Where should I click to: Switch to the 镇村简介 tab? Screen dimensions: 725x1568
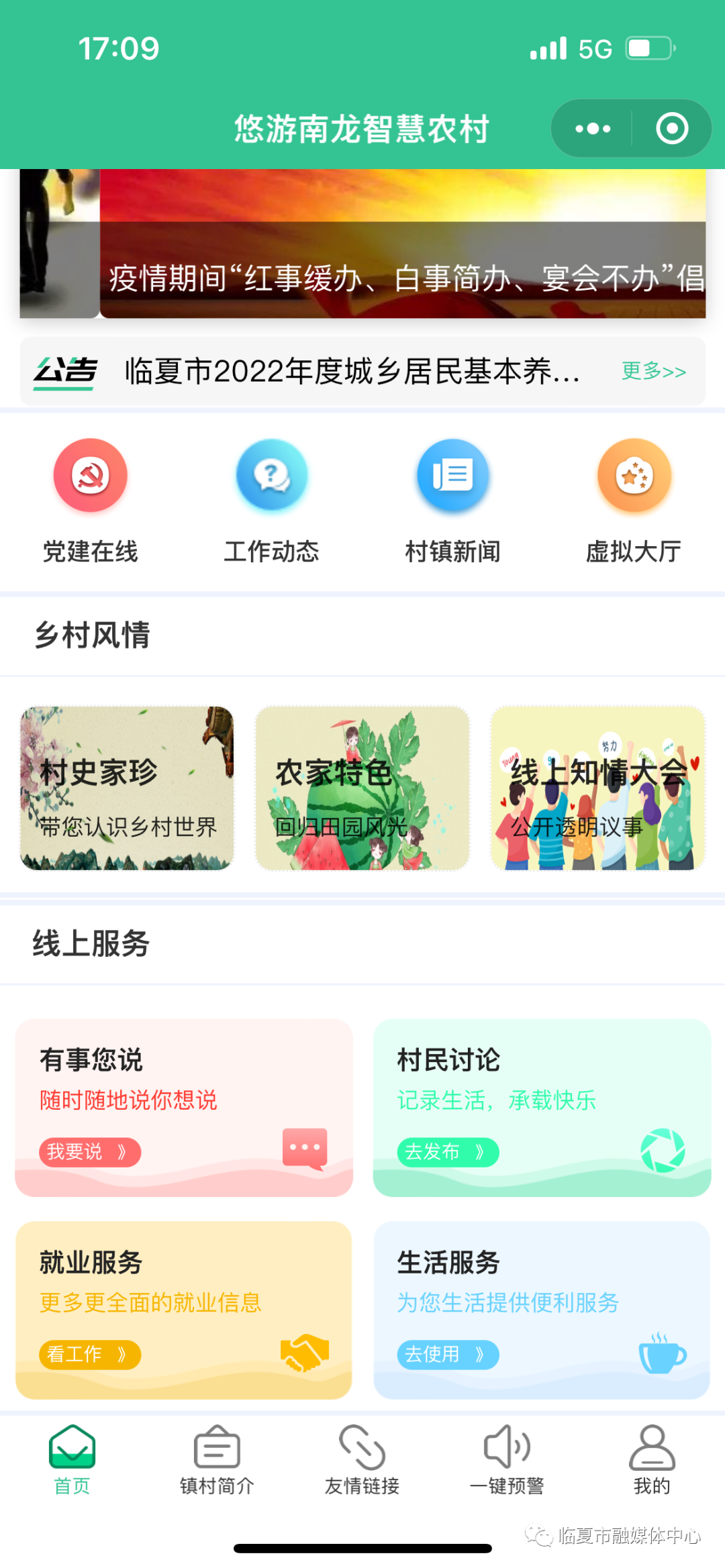coord(217,1461)
